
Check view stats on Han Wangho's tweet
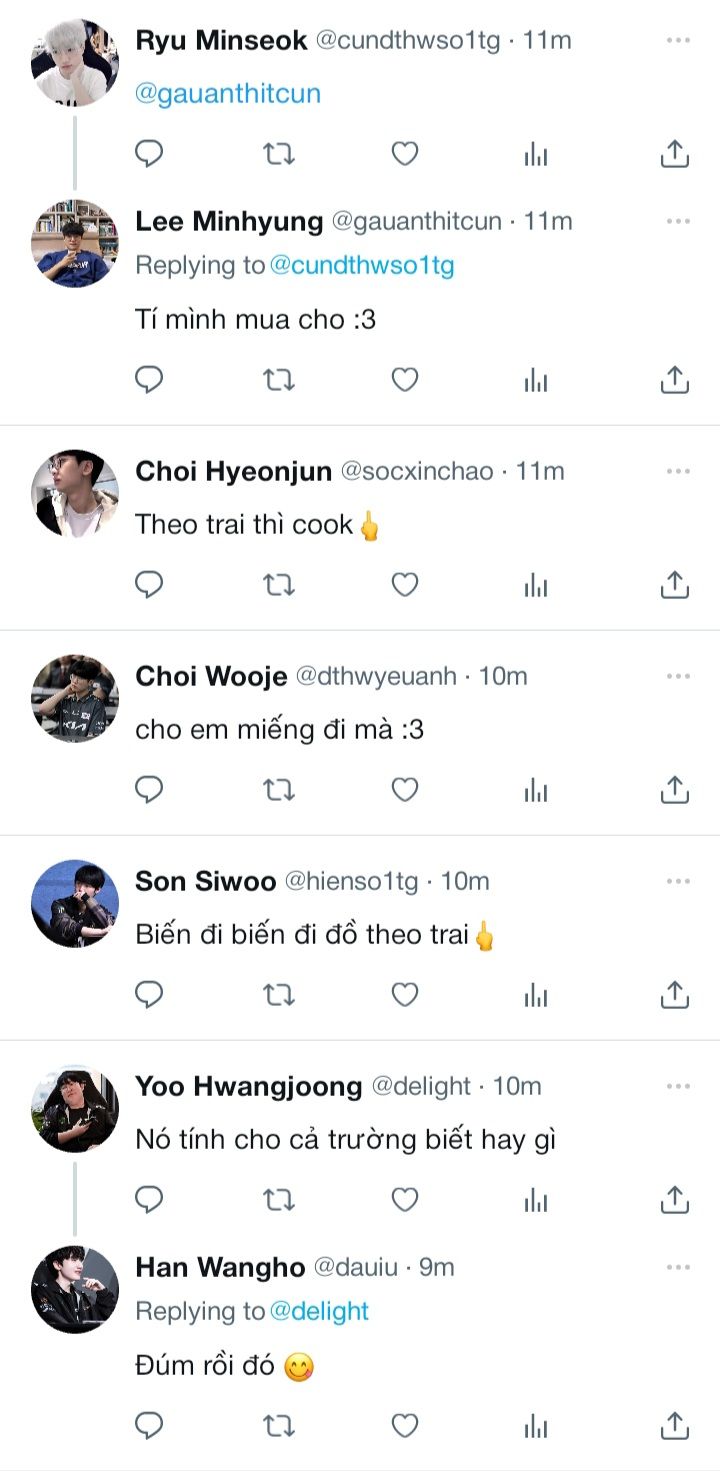click(x=537, y=1425)
